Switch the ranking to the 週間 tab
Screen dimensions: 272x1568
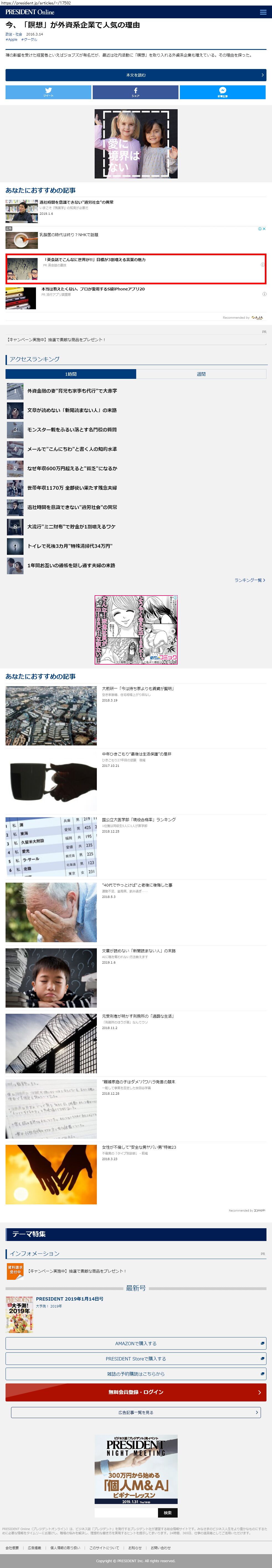click(201, 374)
